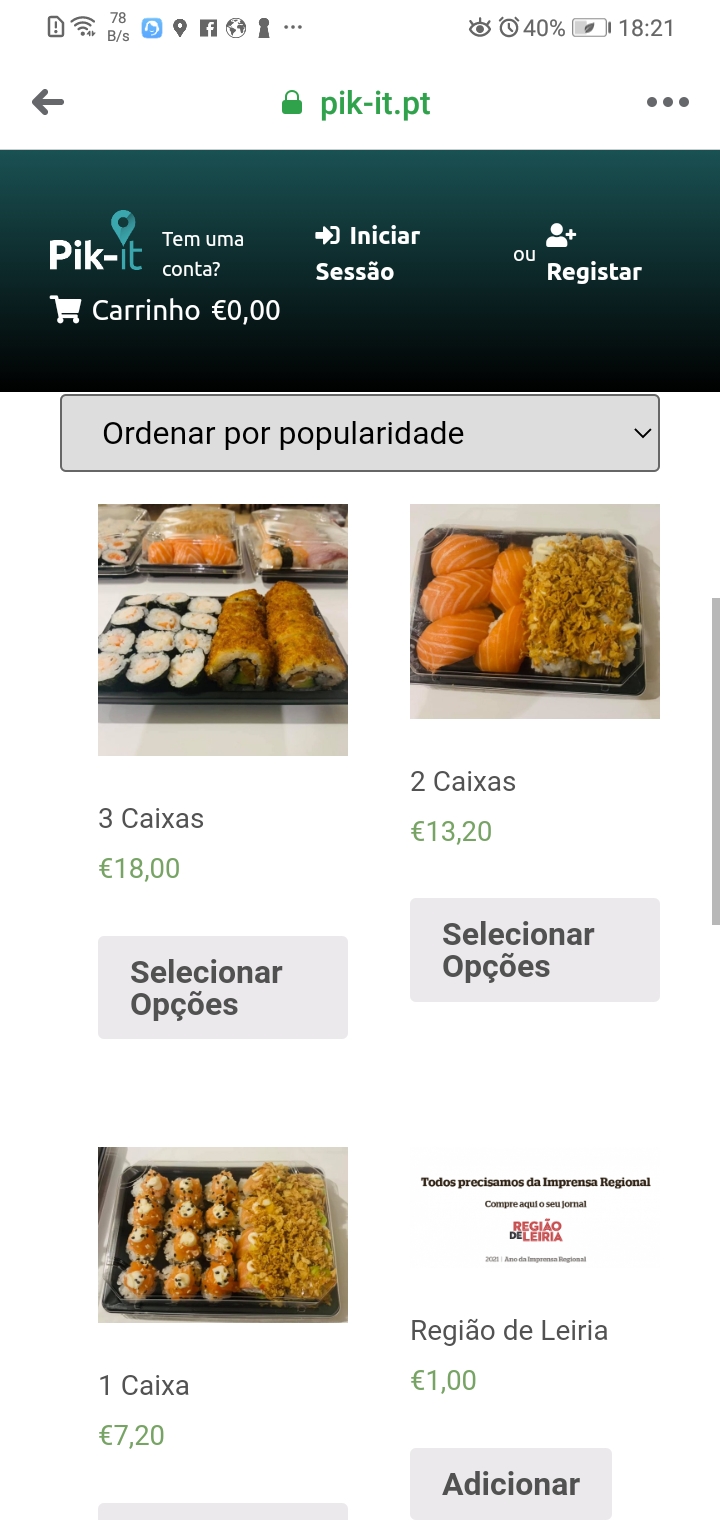The height and width of the screenshot is (1520, 720).
Task: Tap the pik-it.pt address bar
Action: click(358, 103)
